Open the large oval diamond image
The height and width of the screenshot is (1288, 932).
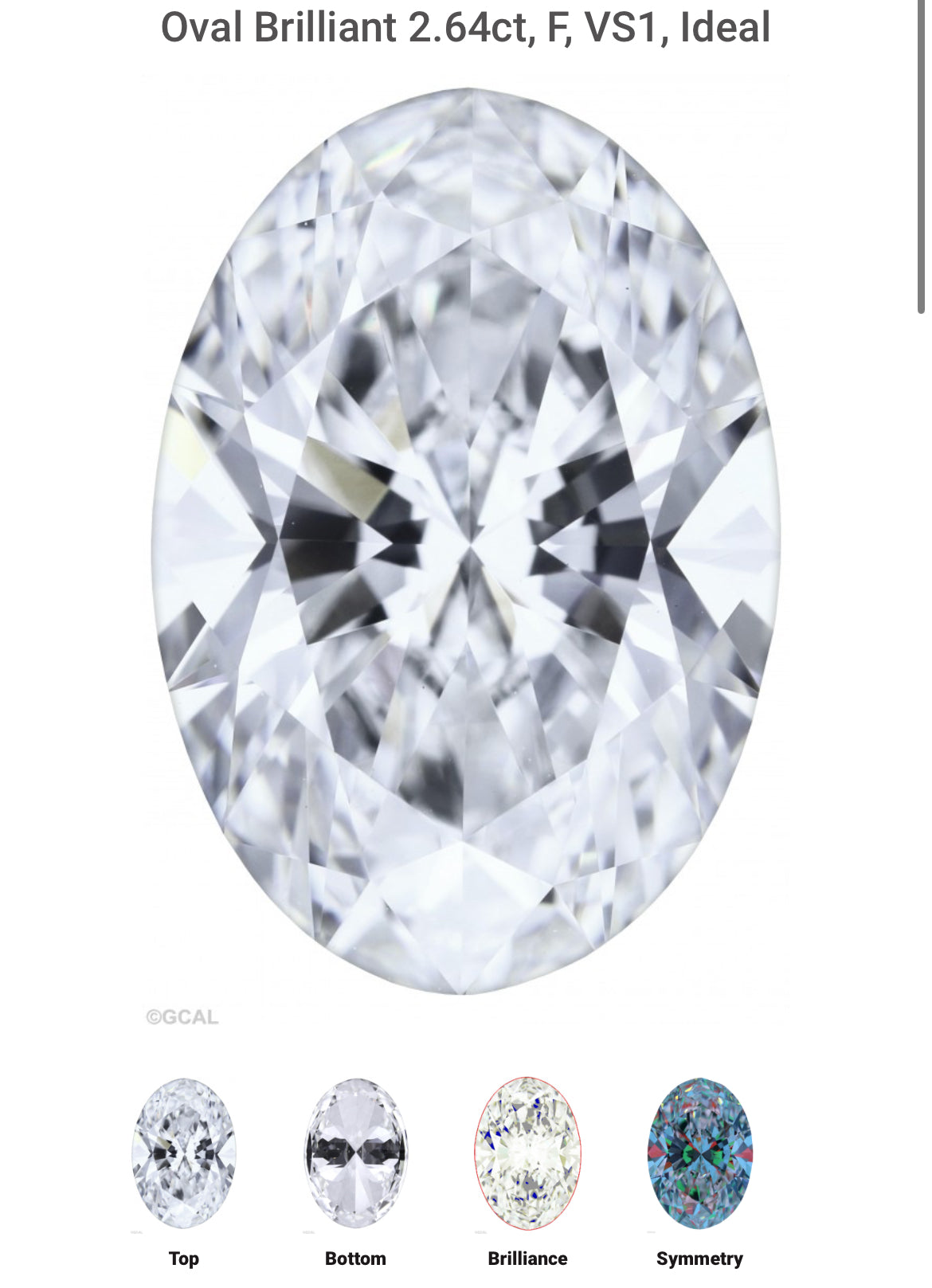pyautogui.click(x=466, y=542)
